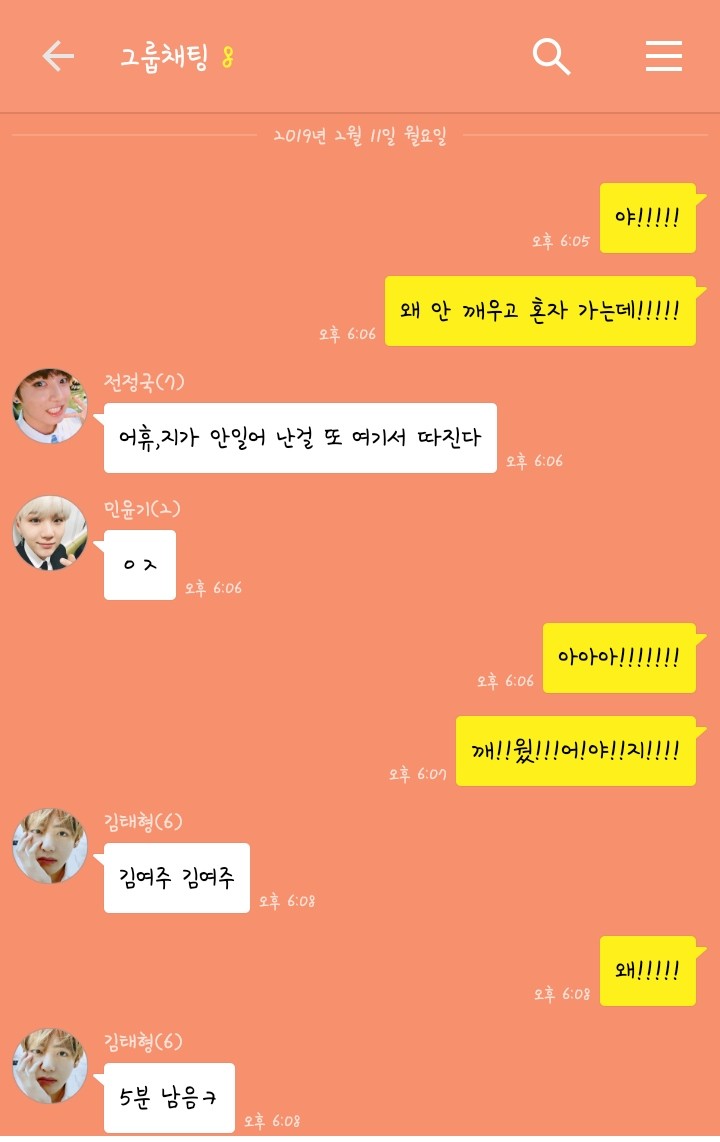Open 전정국's profile picture
Screen dimensions: 720x1142
point(50,406)
